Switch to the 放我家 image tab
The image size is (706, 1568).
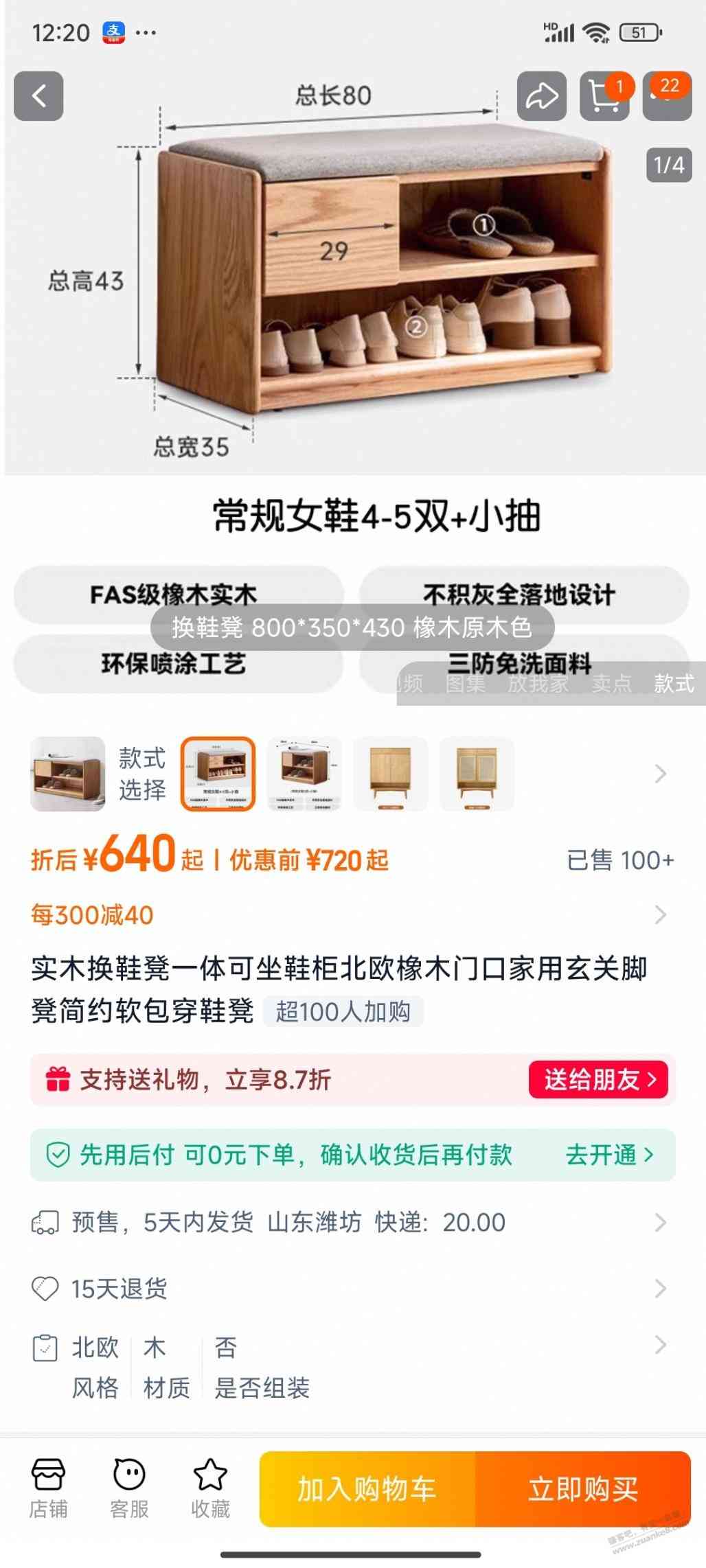click(538, 684)
